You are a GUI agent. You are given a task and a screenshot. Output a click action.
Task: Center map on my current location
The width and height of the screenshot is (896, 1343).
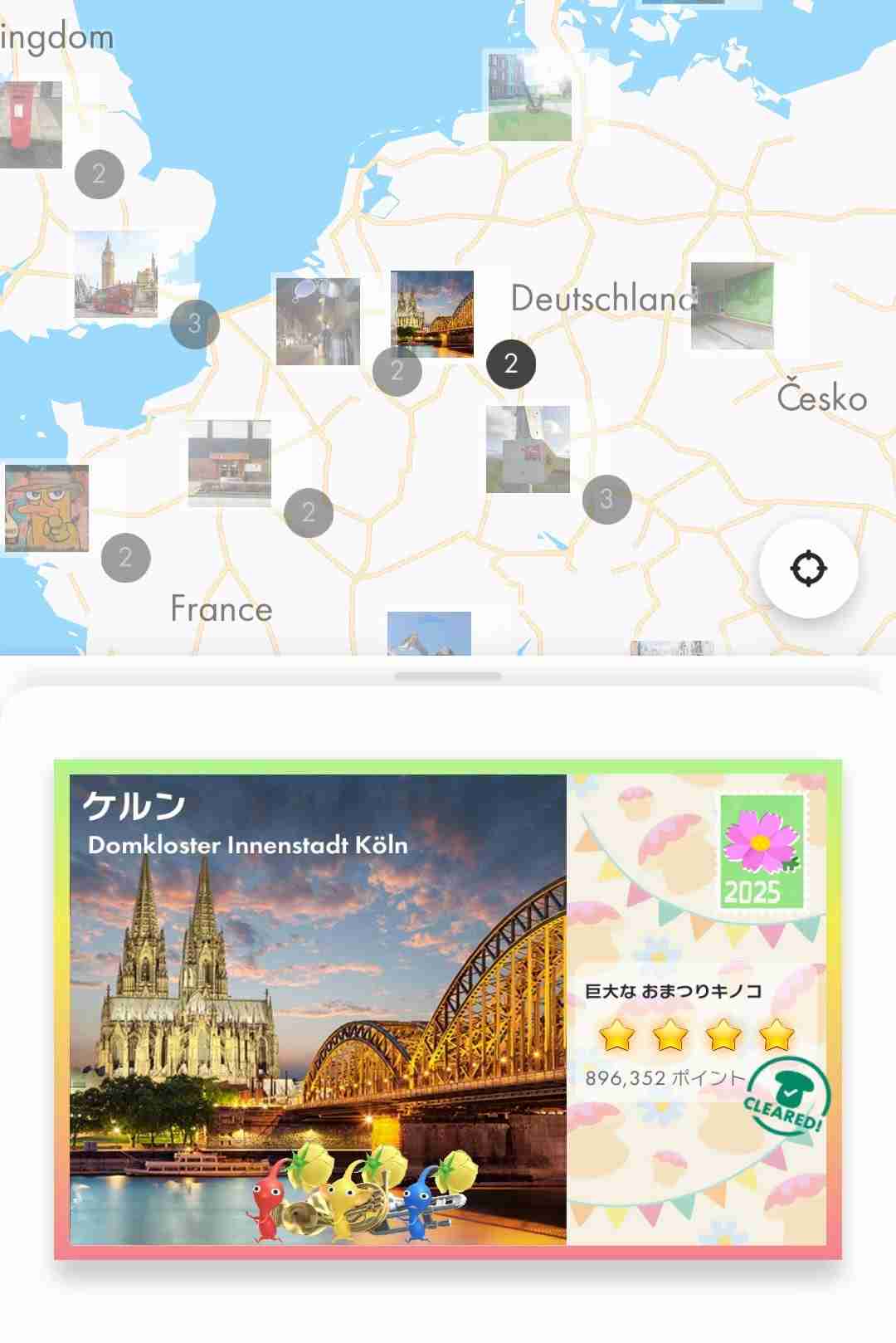coord(808,569)
